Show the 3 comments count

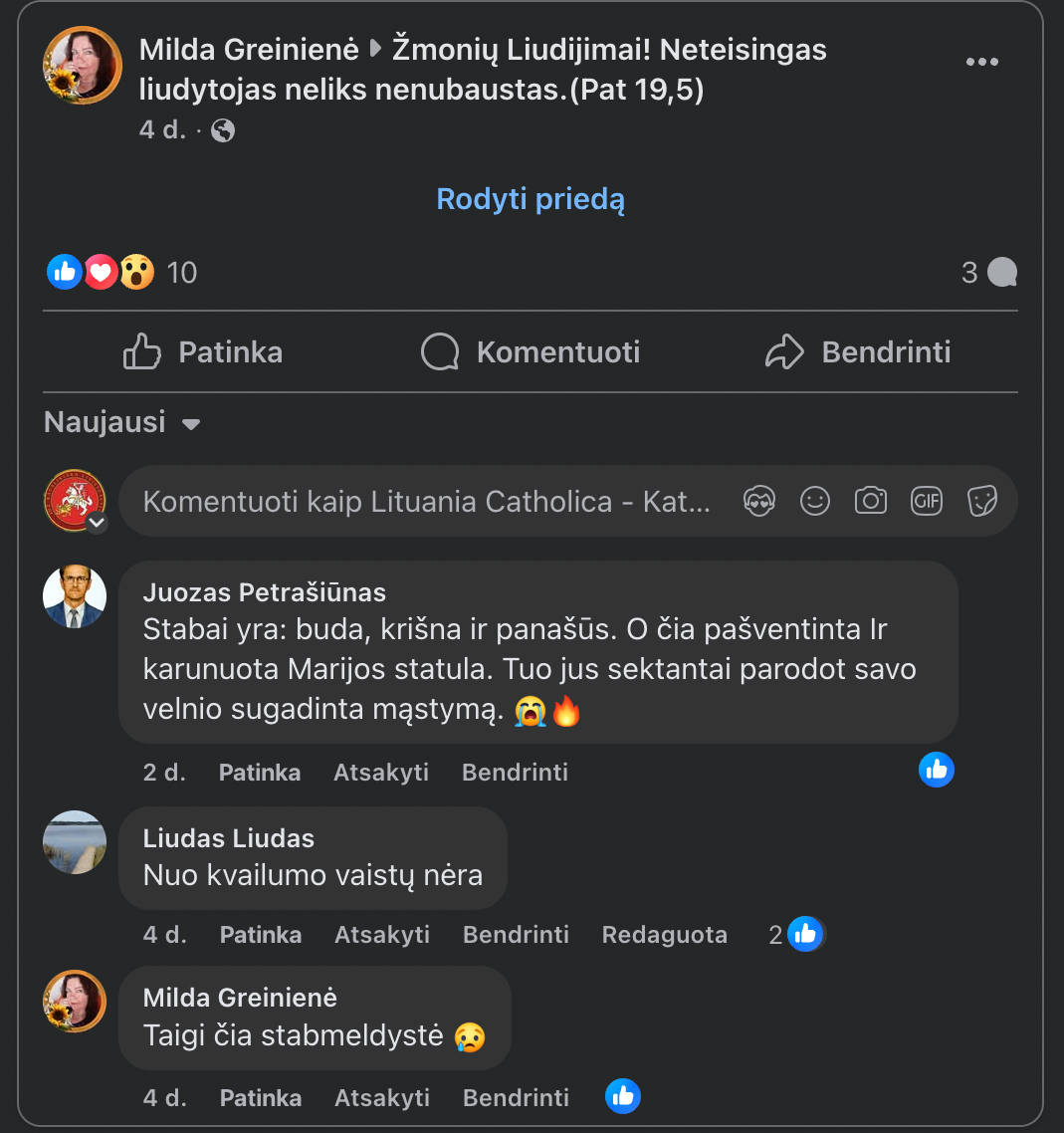tap(988, 272)
